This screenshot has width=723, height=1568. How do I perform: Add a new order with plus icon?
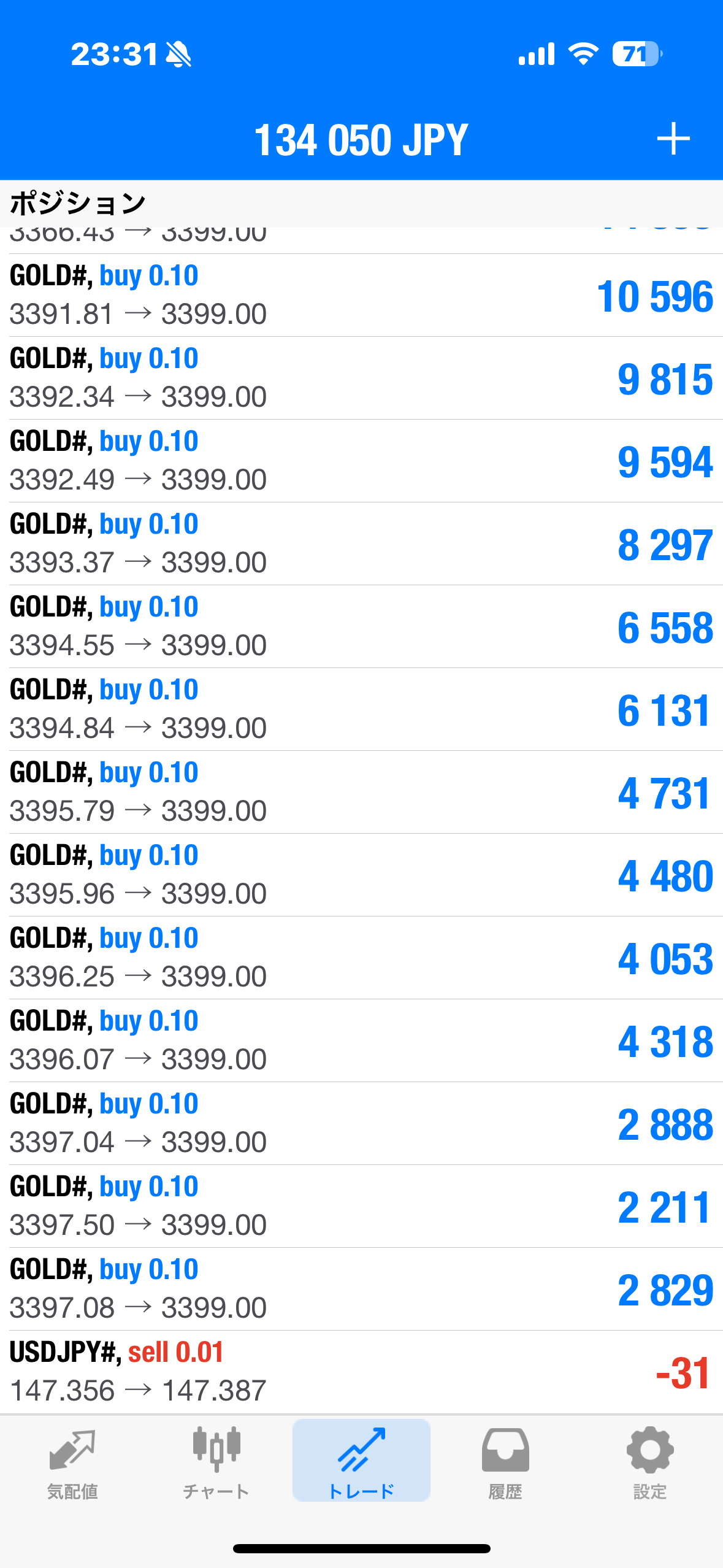tap(673, 139)
